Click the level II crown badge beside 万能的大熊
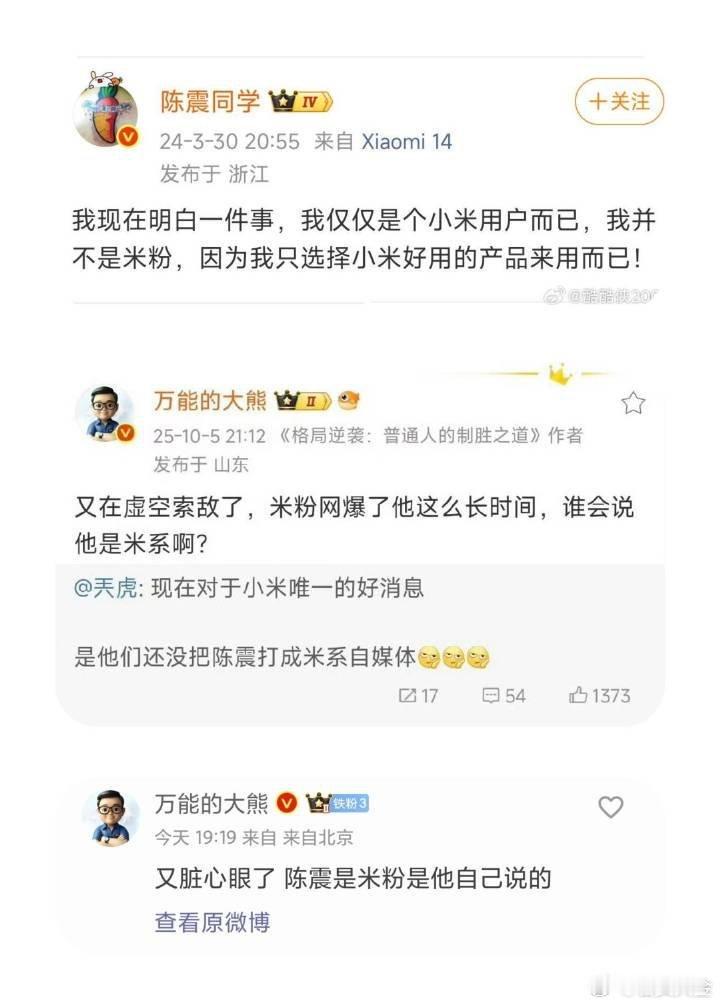Image resolution: width=720 pixels, height=1005 pixels. coord(299,399)
